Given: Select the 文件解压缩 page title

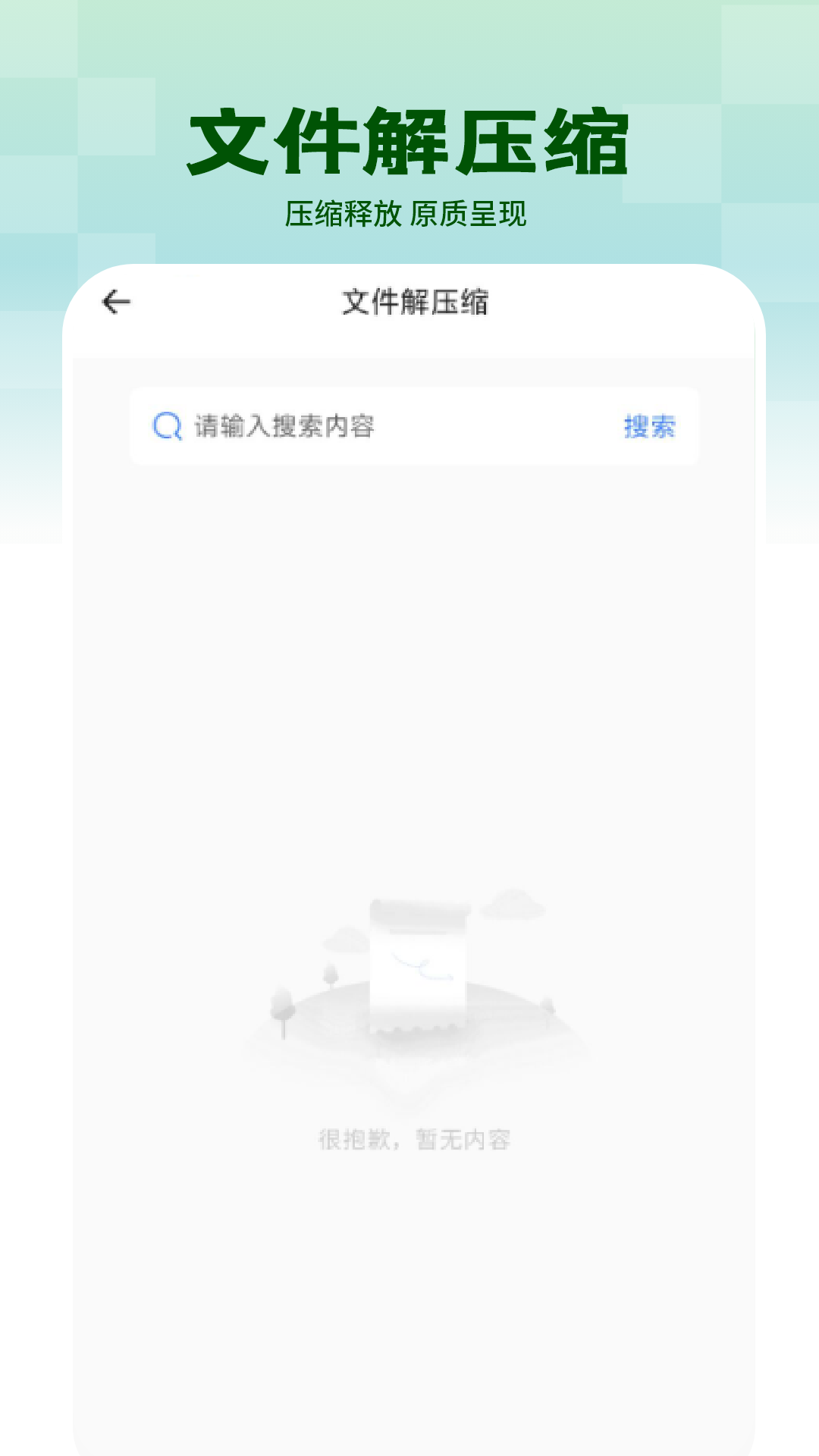Looking at the screenshot, I should [418, 301].
